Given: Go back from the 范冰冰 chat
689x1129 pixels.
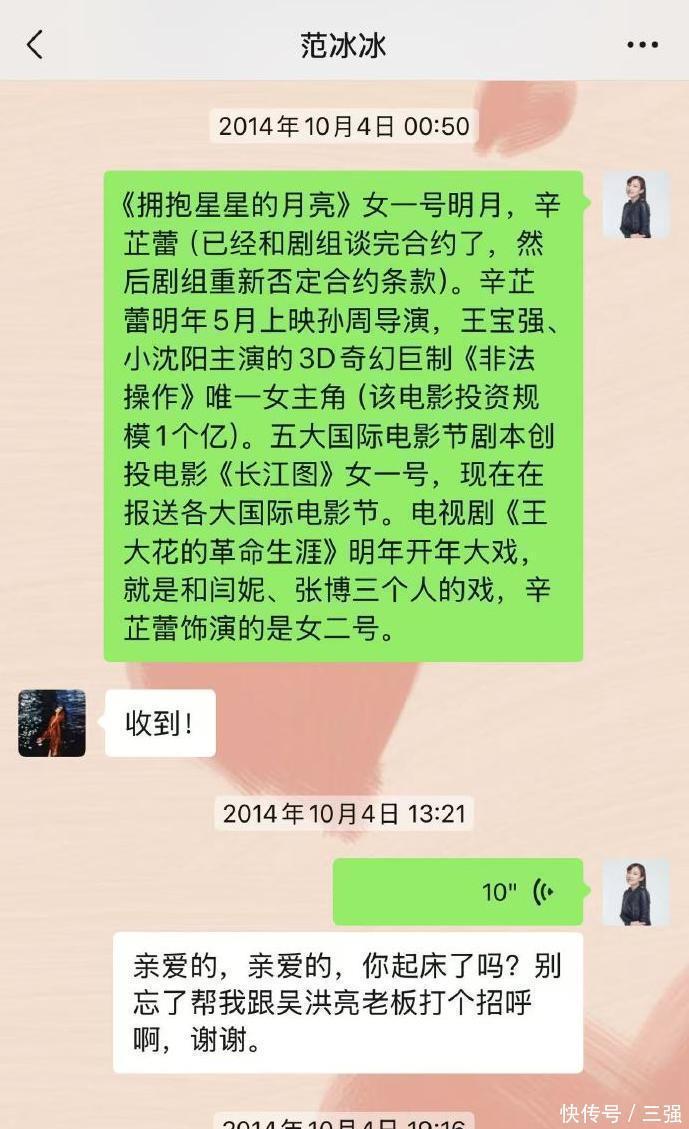Looking at the screenshot, I should tap(35, 44).
